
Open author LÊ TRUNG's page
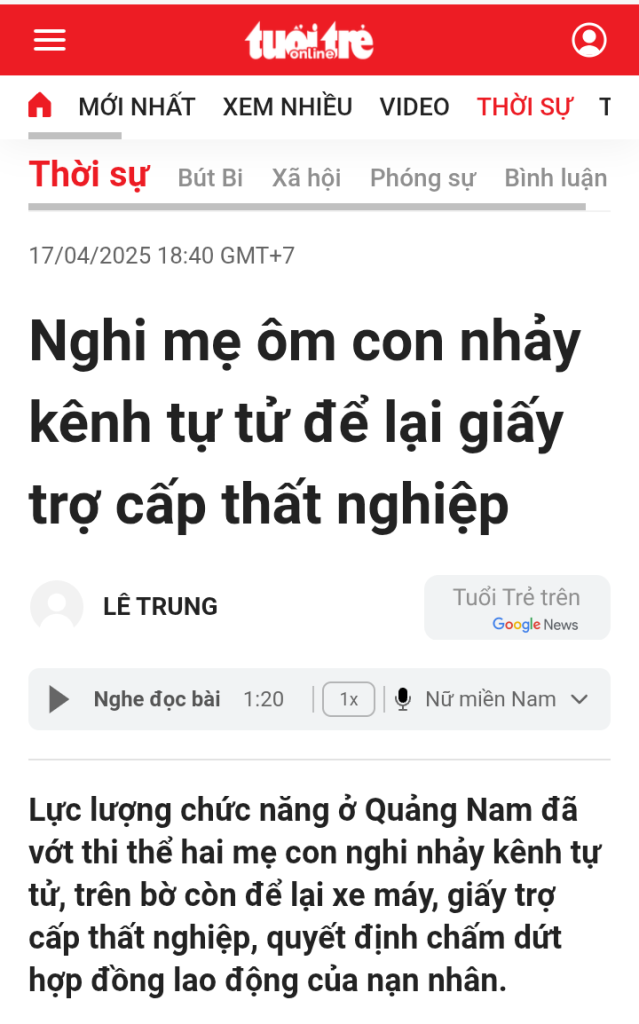[160, 606]
